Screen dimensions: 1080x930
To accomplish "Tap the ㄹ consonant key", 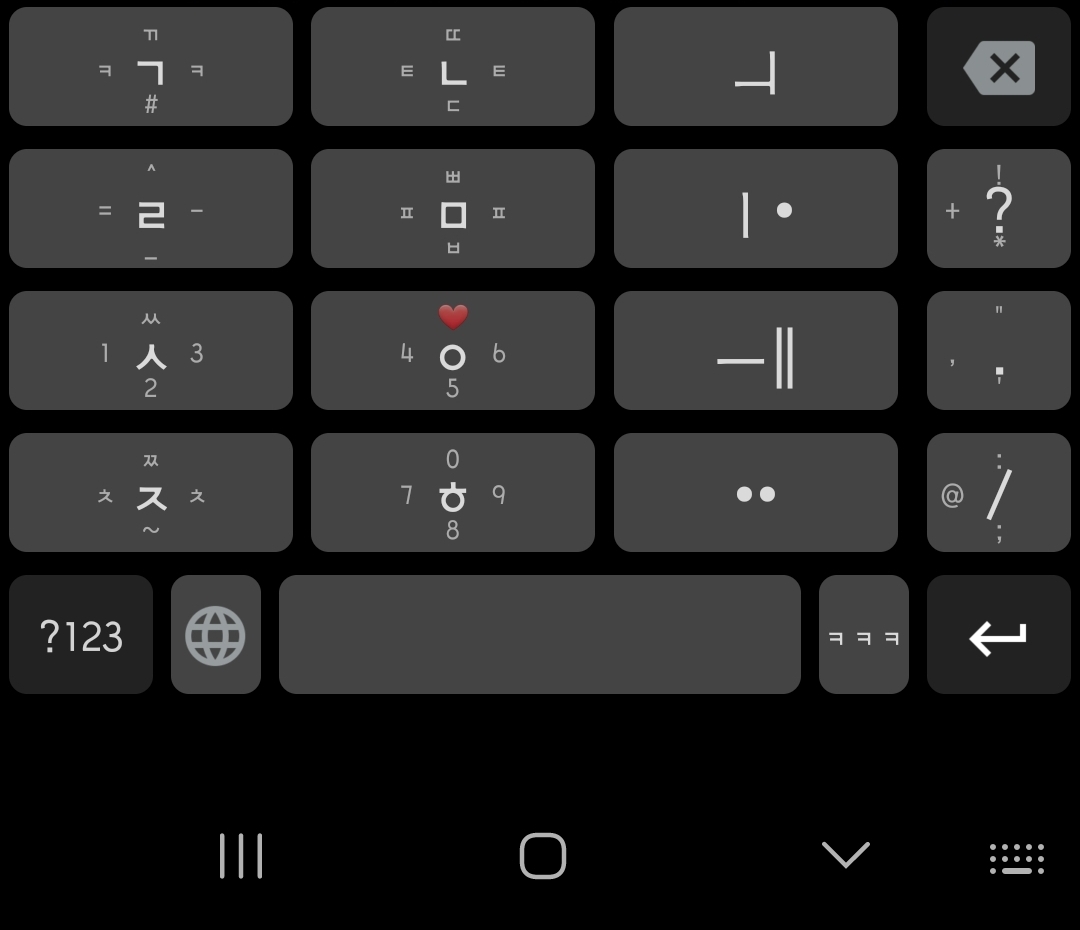I will point(151,209).
